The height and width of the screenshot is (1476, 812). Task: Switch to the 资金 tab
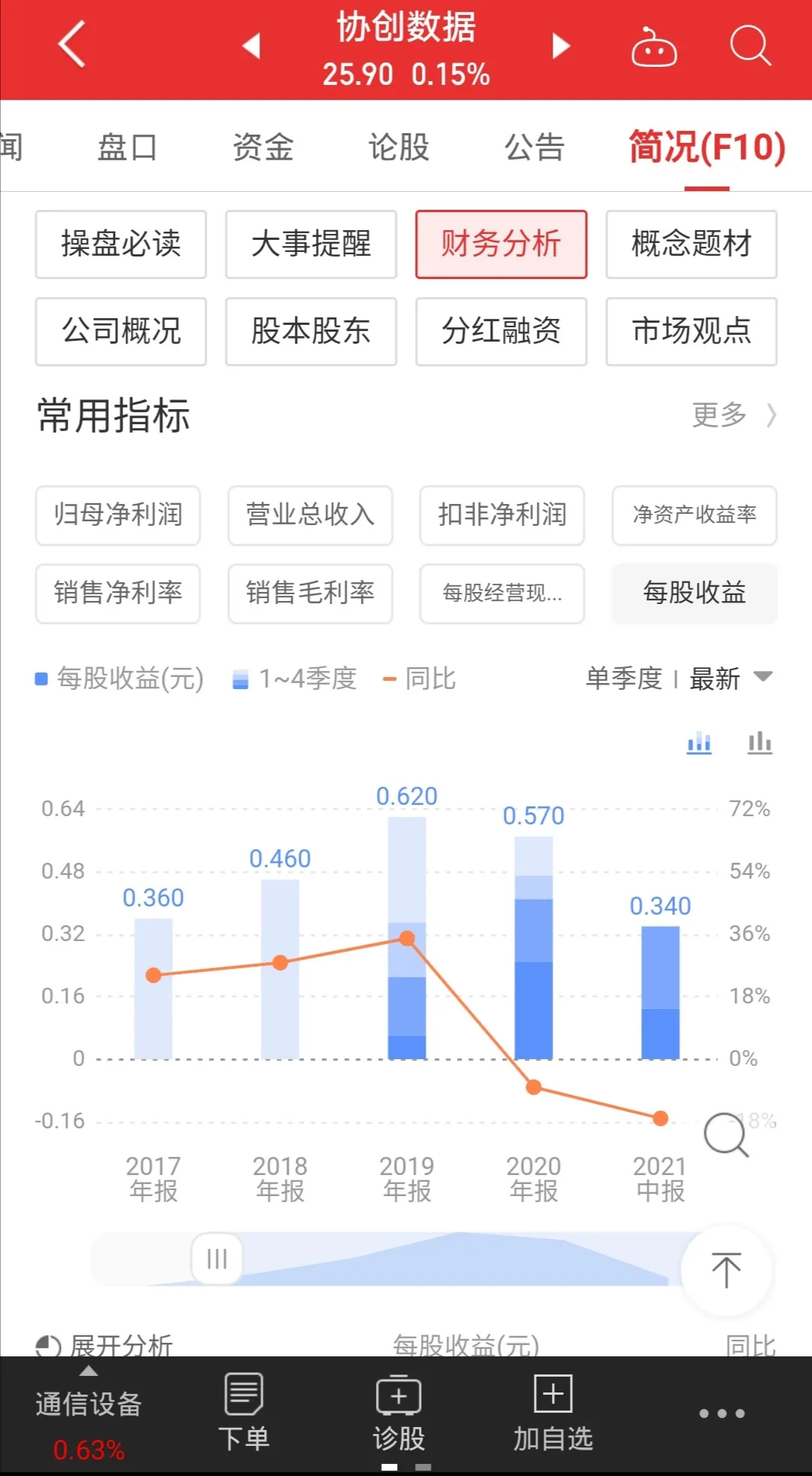click(x=263, y=147)
